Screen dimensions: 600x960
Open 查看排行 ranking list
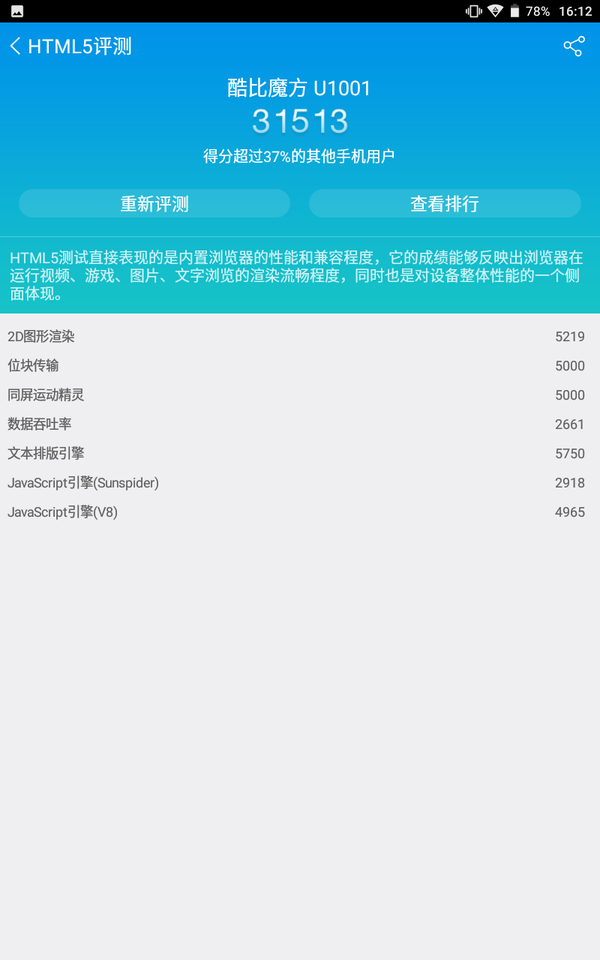click(444, 204)
